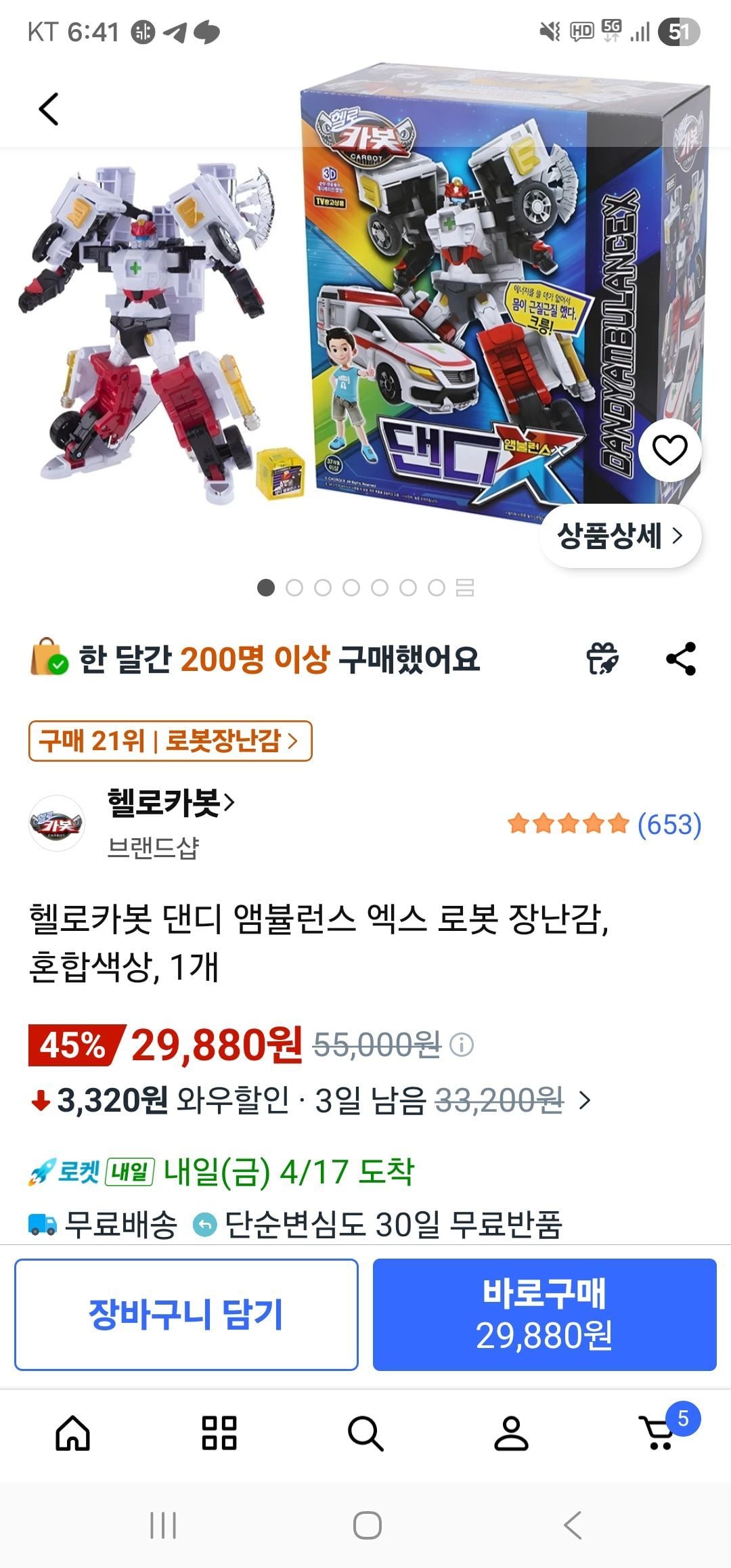The height and width of the screenshot is (1568, 731).
Task: Open search from bottom navigation
Action: point(365,1433)
